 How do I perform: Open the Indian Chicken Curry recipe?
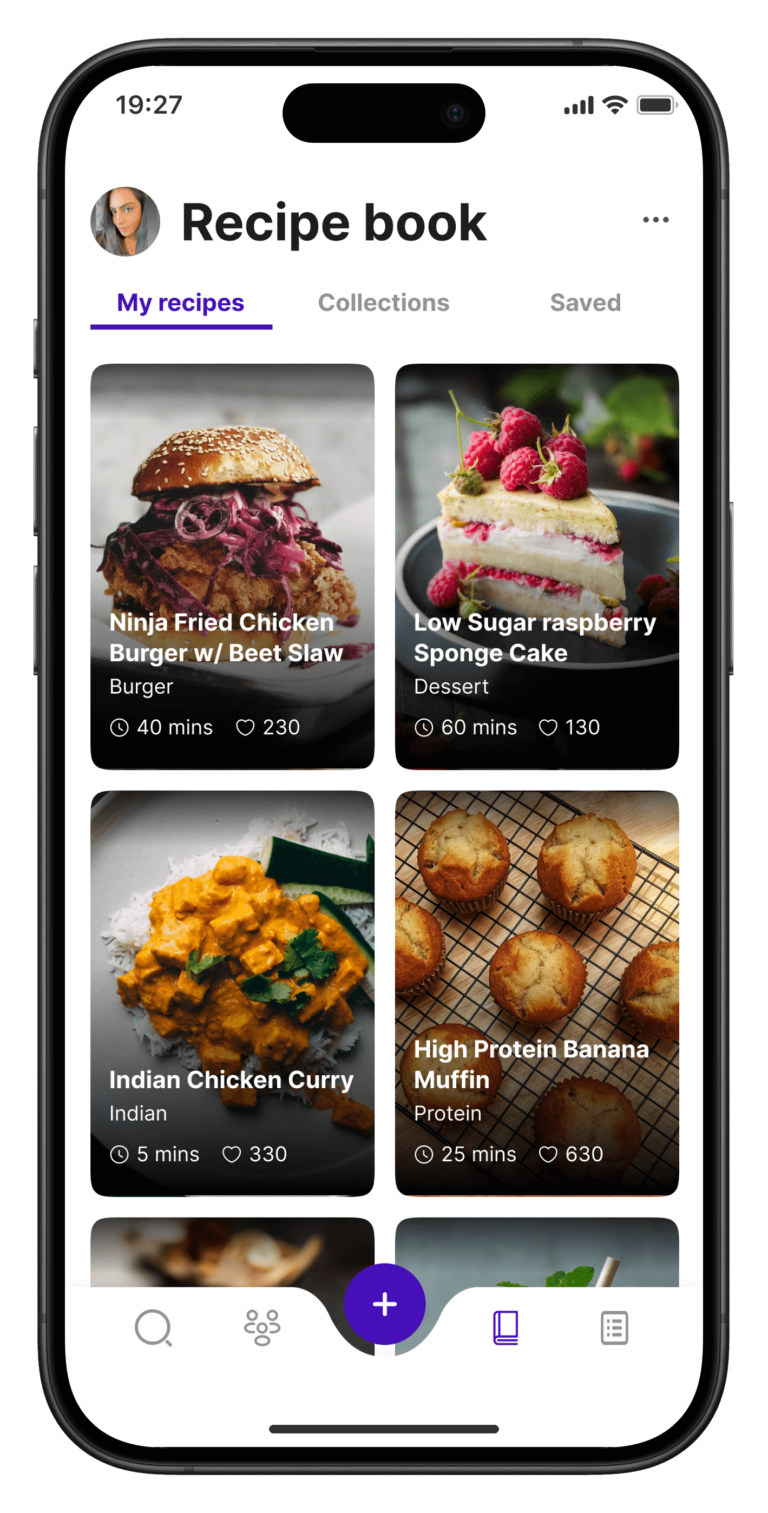point(232,994)
